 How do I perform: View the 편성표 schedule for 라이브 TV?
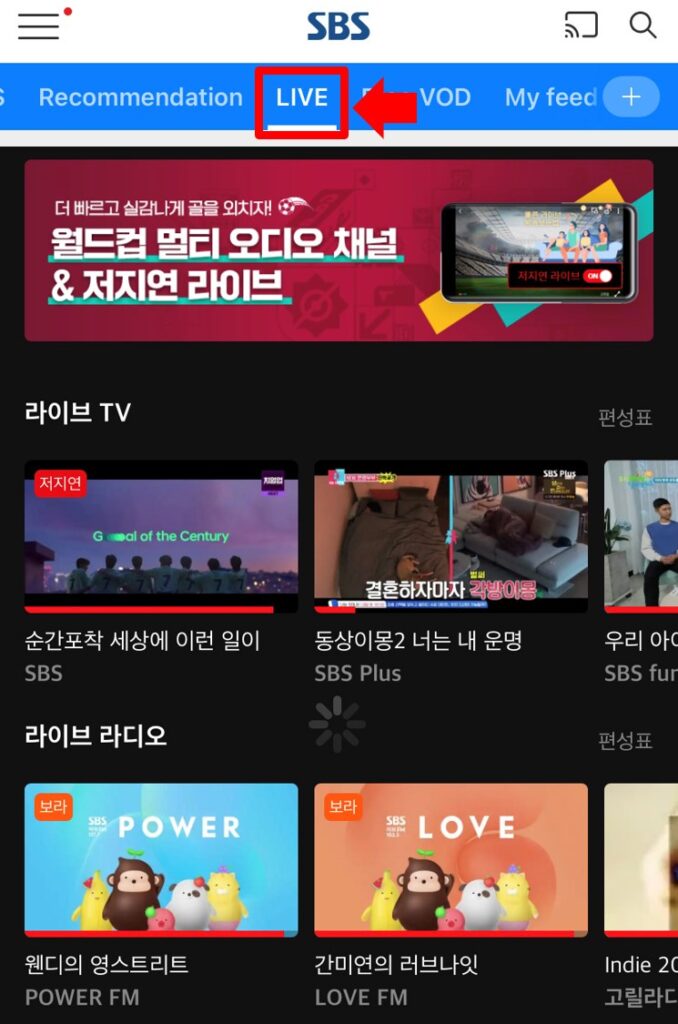[x=625, y=417]
